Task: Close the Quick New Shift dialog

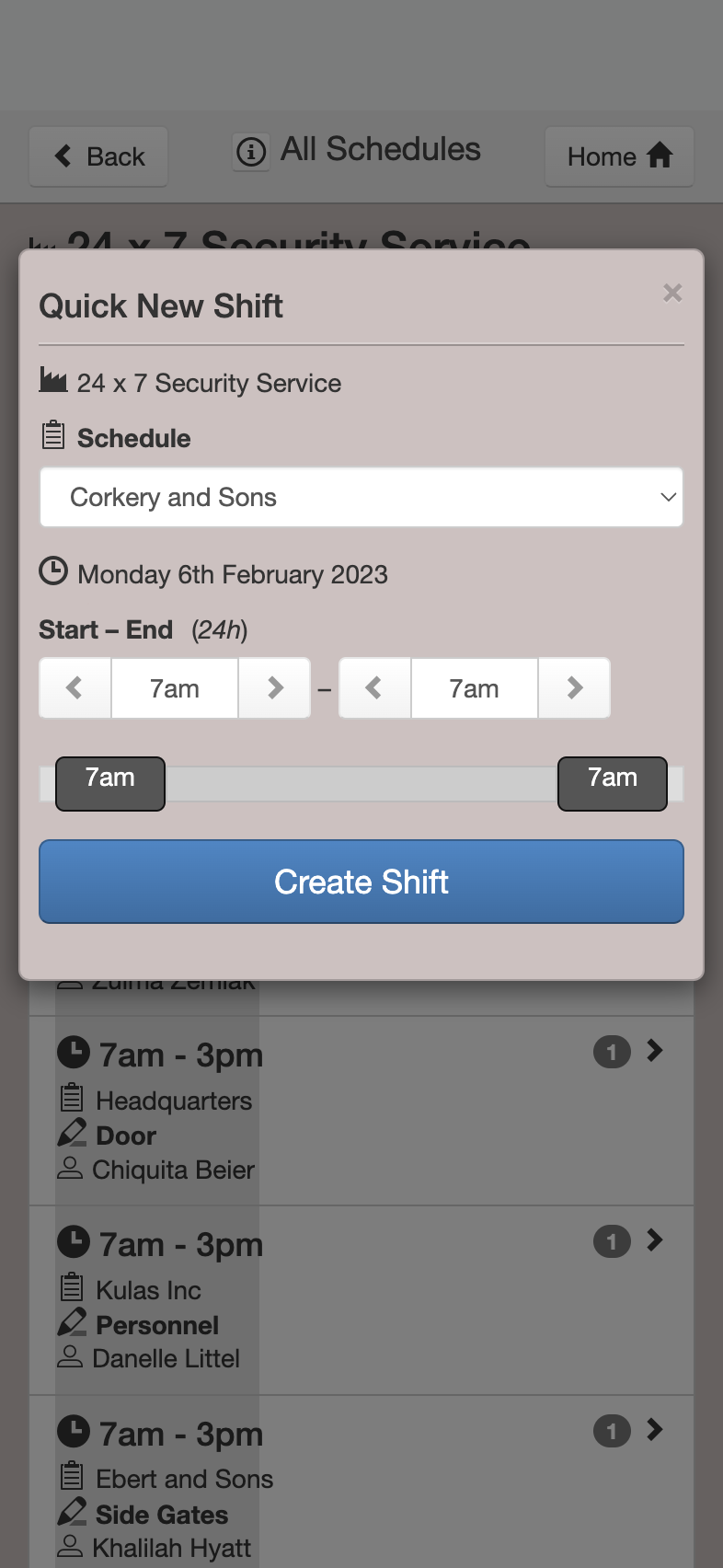Action: click(x=672, y=293)
